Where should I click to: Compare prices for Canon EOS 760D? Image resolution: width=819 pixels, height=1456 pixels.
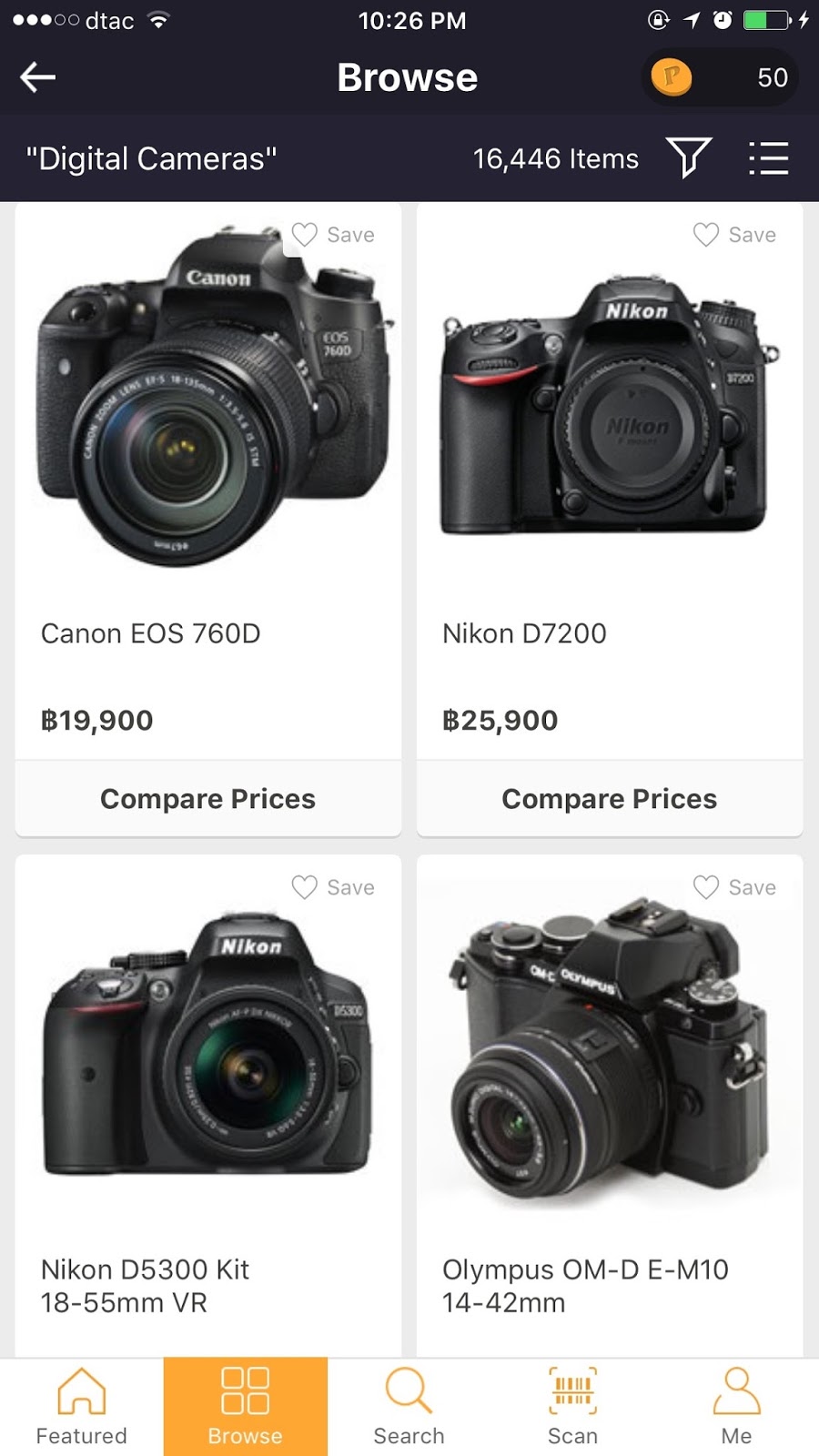[x=207, y=799]
